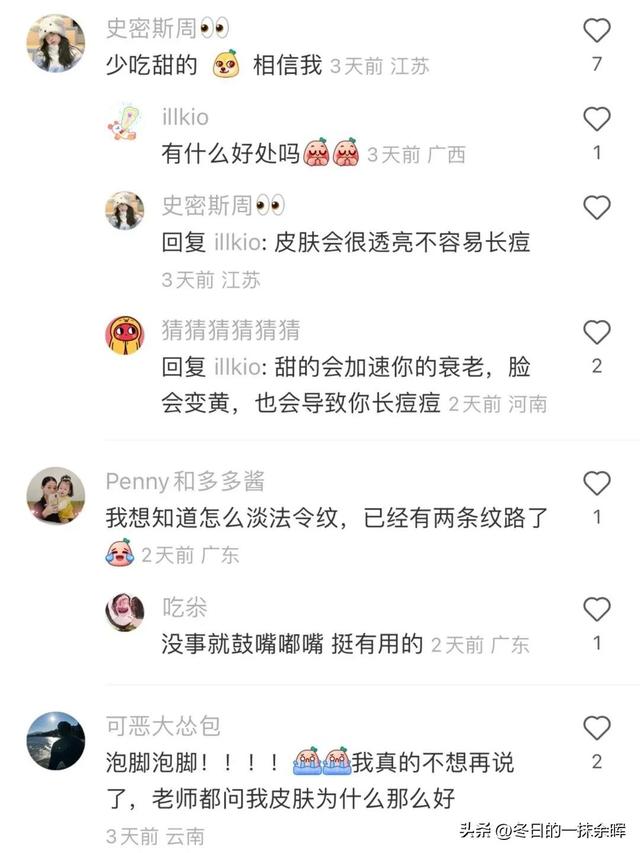Image resolution: width=640 pixels, height=853 pixels.
Task: Visit 可恶大怂包's profile via avatar
Action: click(55, 740)
